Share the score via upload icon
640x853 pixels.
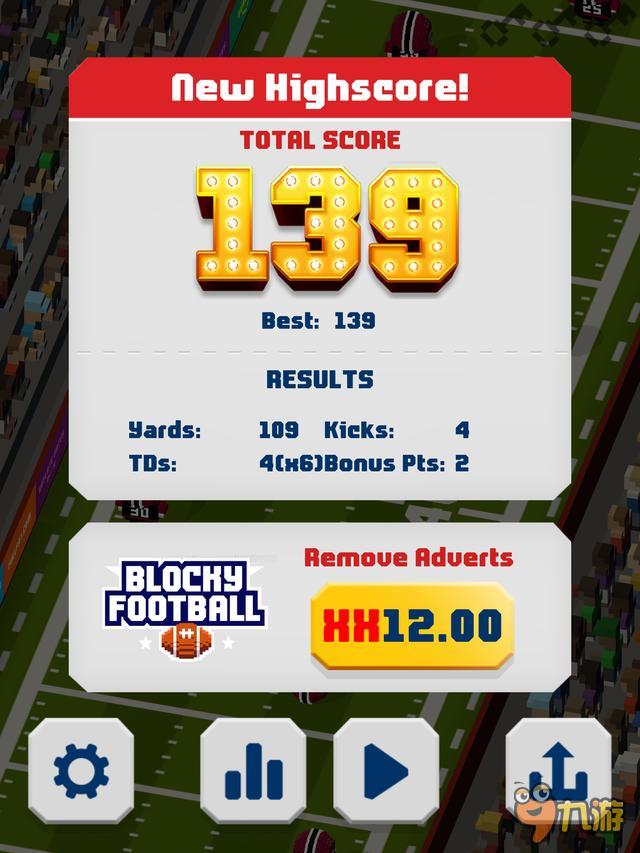tap(558, 768)
